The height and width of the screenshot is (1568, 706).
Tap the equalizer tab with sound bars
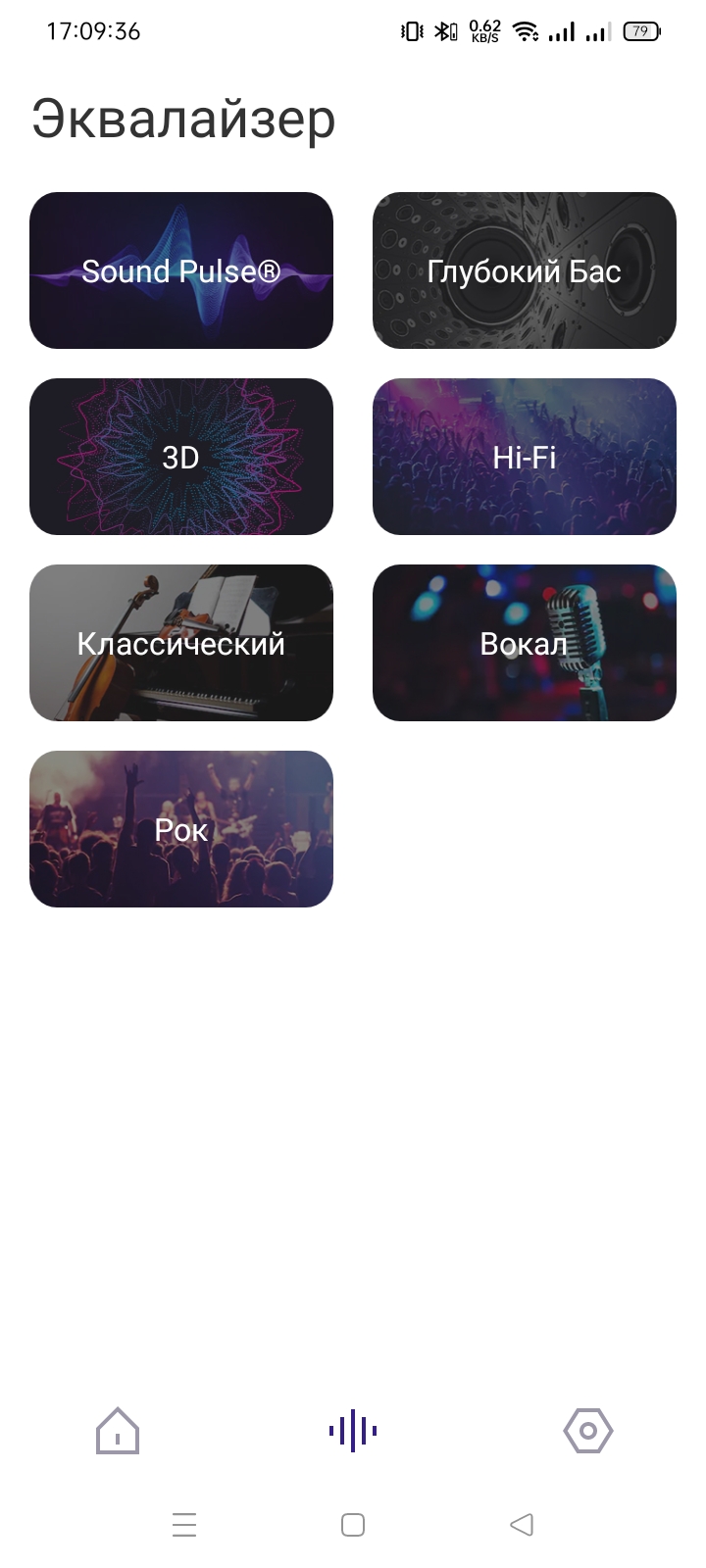(353, 1431)
